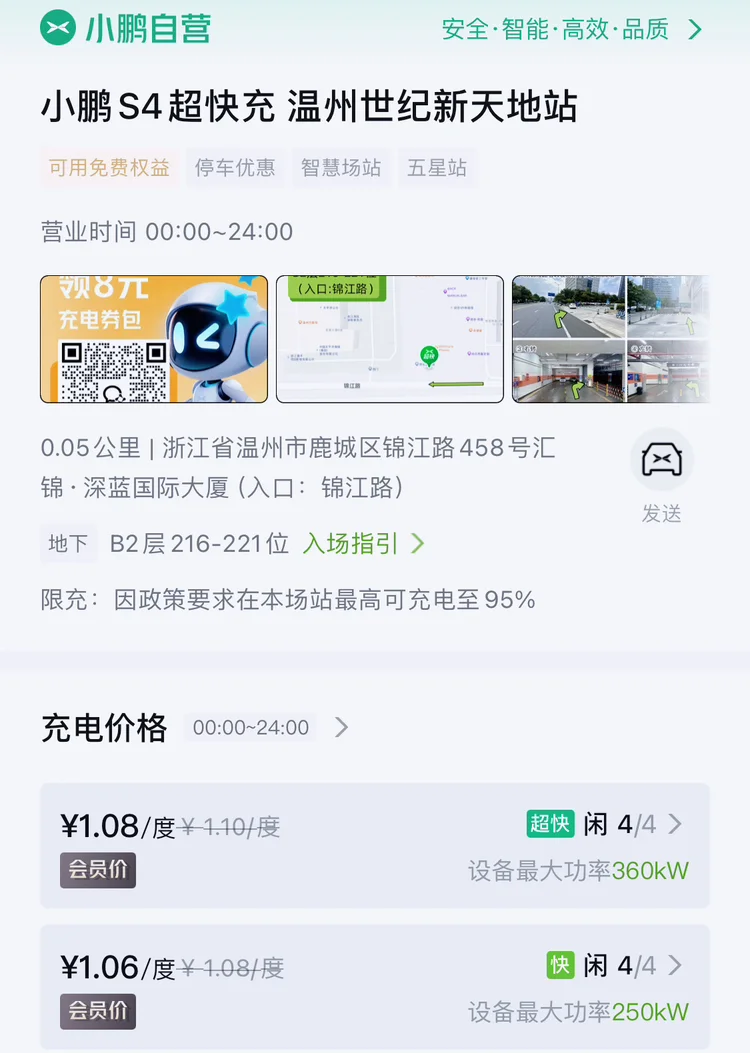Open 入场指引 entry guidance
Image resolution: width=750 pixels, height=1053 pixels.
coord(363,543)
